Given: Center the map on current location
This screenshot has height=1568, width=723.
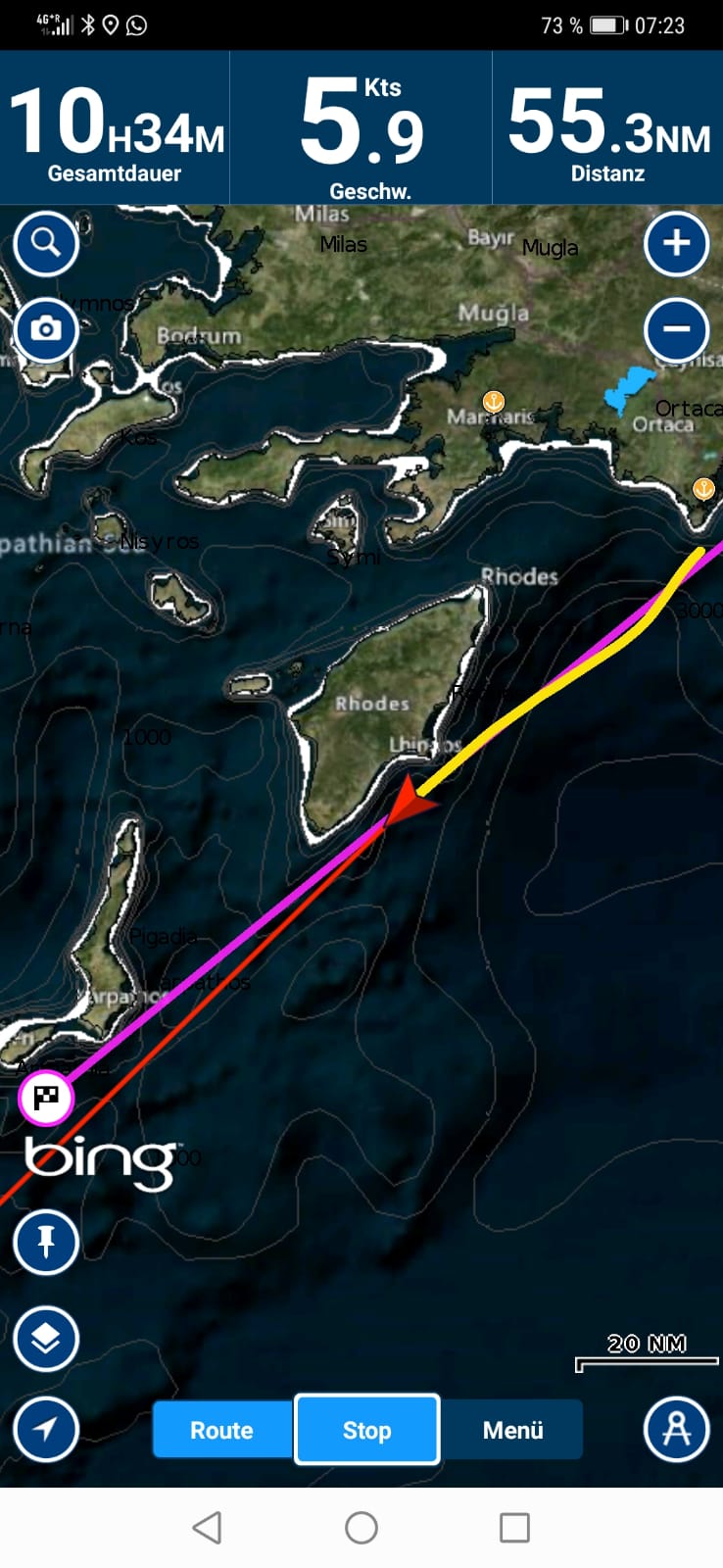Looking at the screenshot, I should coord(46,1430).
